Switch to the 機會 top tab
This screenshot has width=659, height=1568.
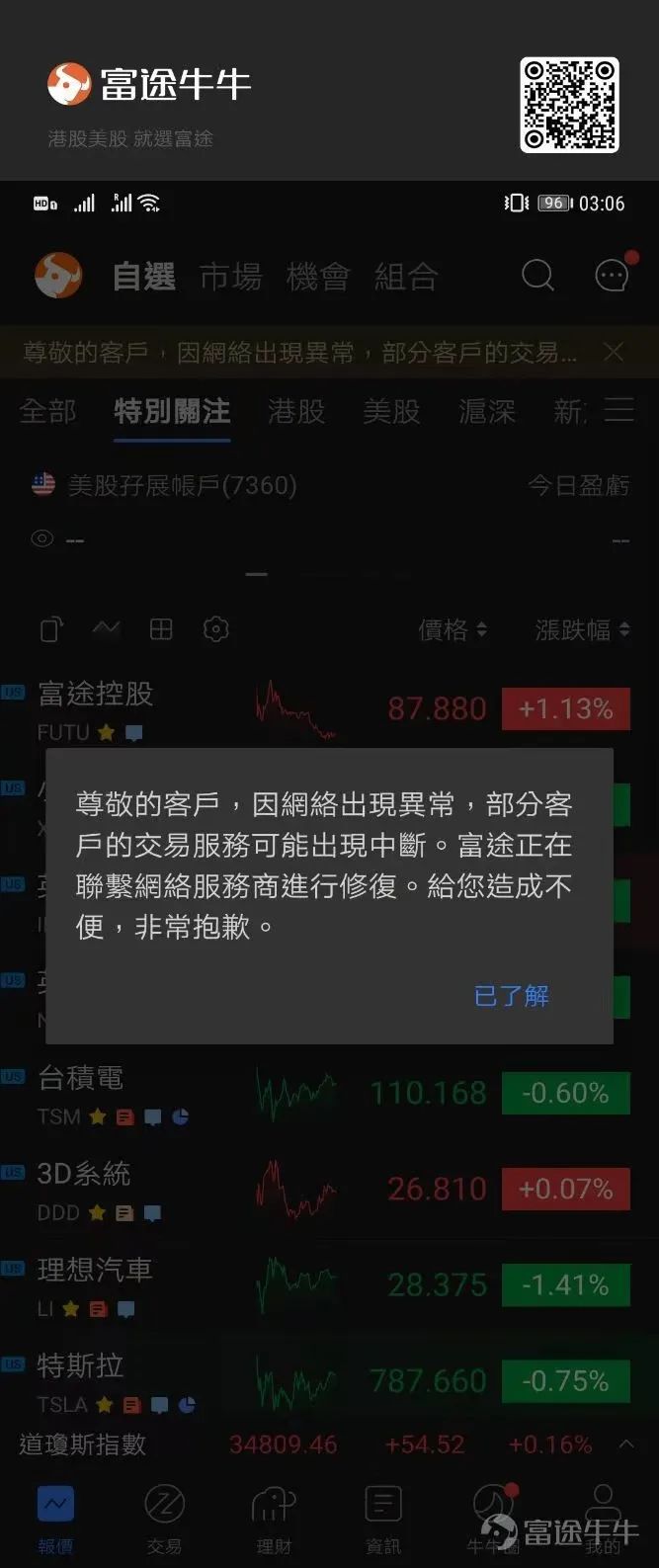[x=318, y=277]
